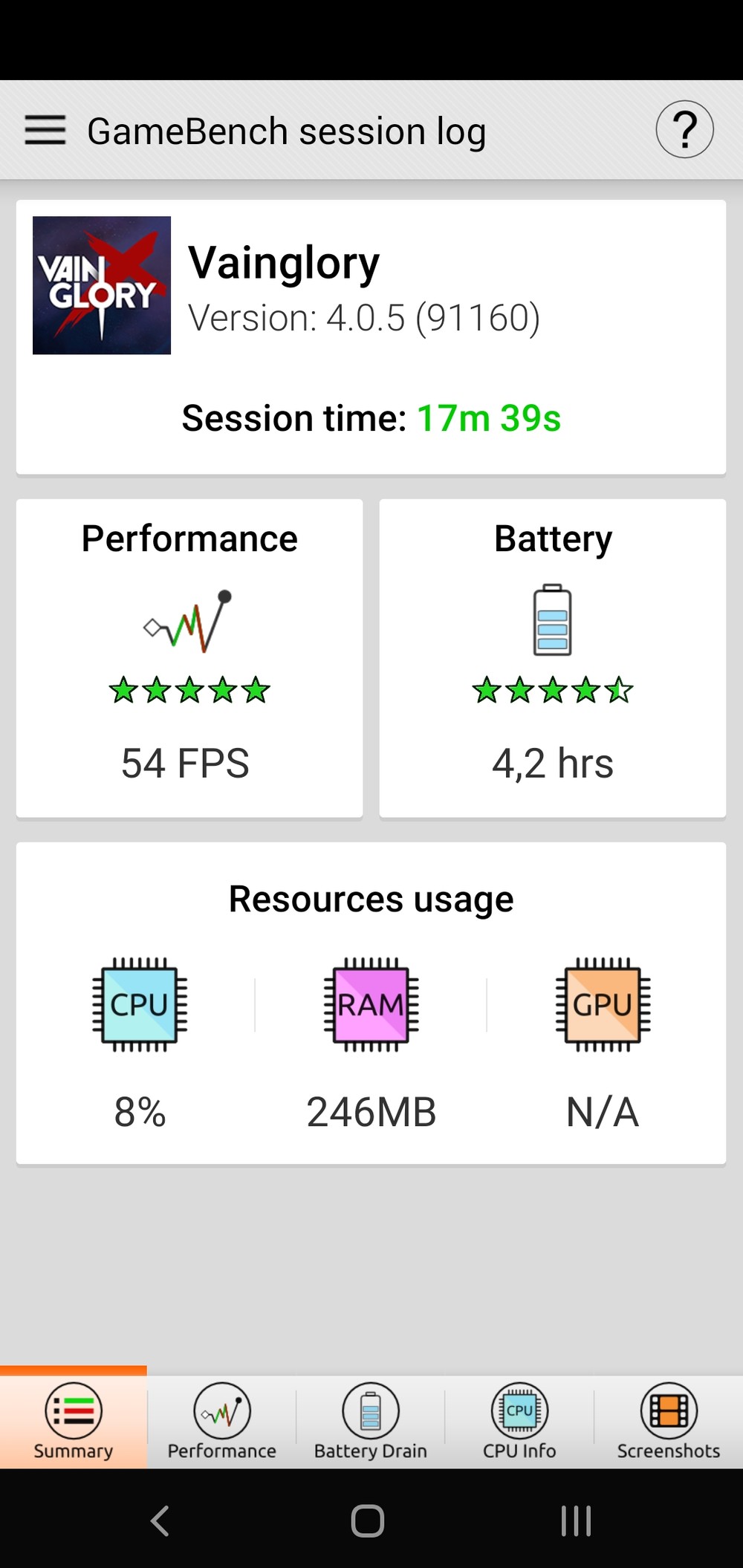Tap the system back button
Image resolution: width=743 pixels, height=1568 pixels.
(x=160, y=1520)
